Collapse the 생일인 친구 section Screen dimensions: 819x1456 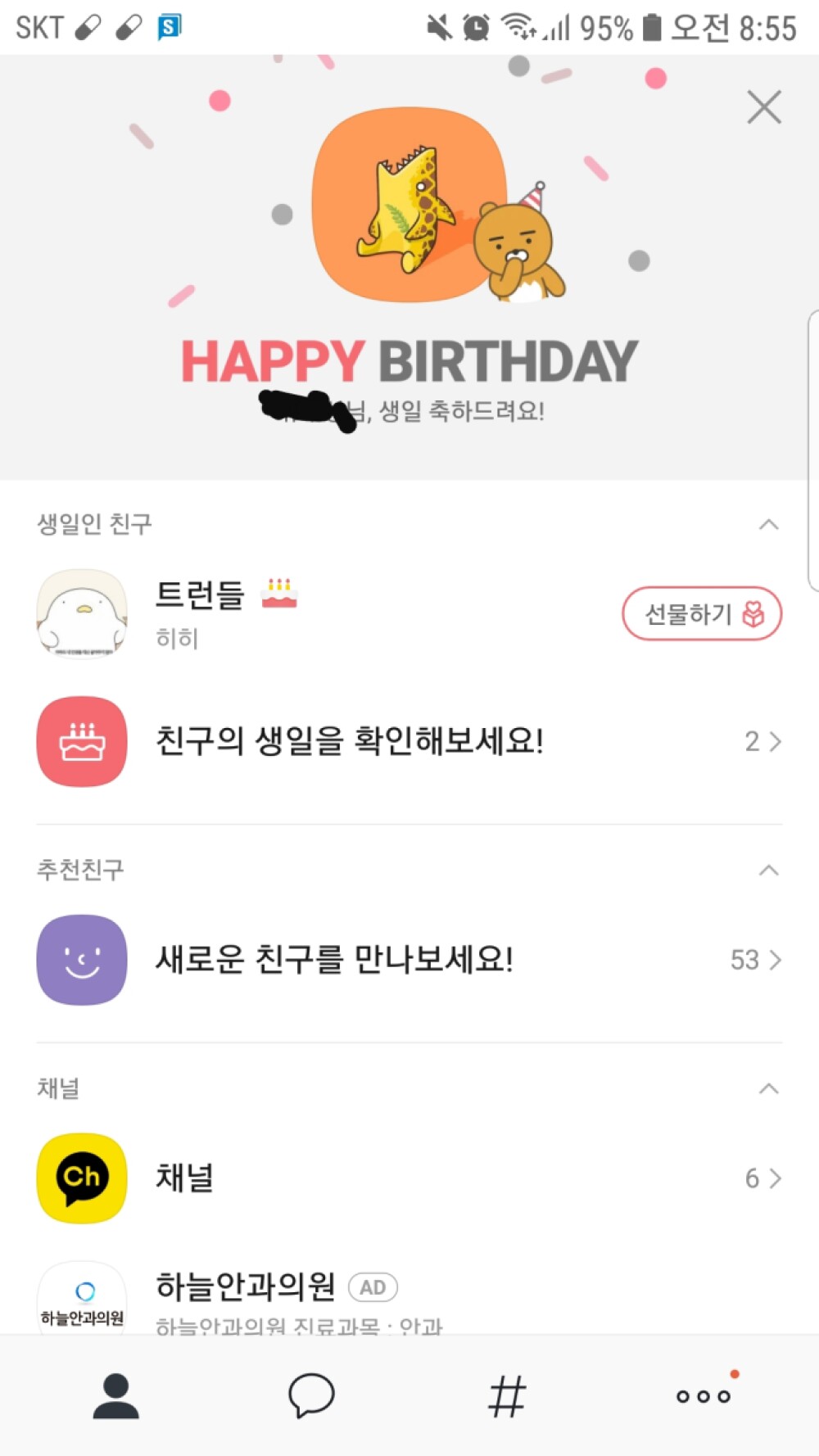tap(768, 524)
